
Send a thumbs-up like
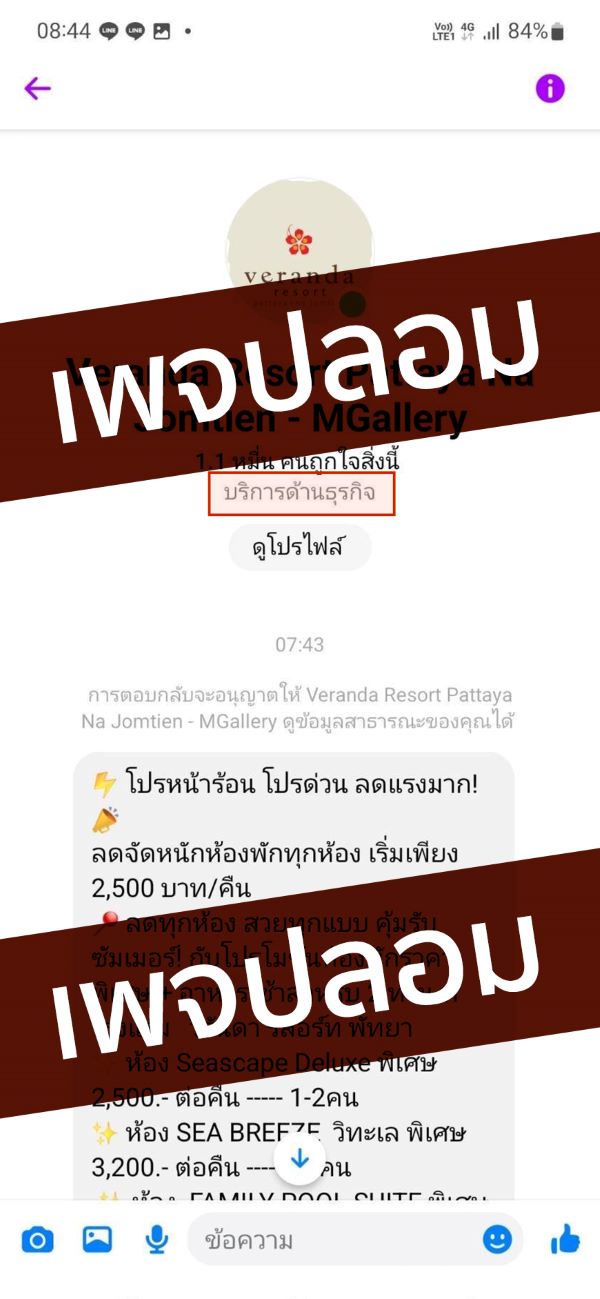[x=565, y=1241]
